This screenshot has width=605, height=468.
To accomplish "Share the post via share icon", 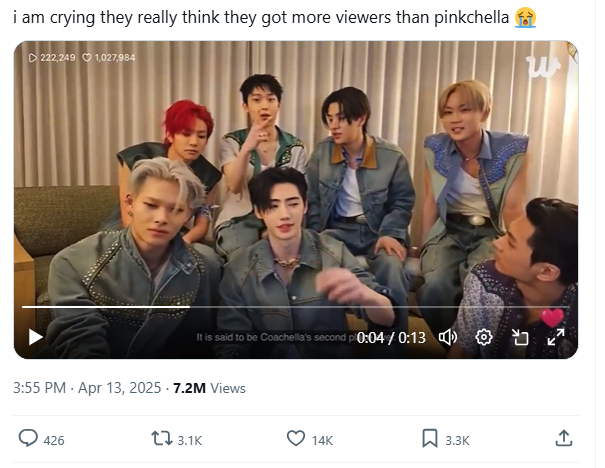I will pyautogui.click(x=563, y=438).
